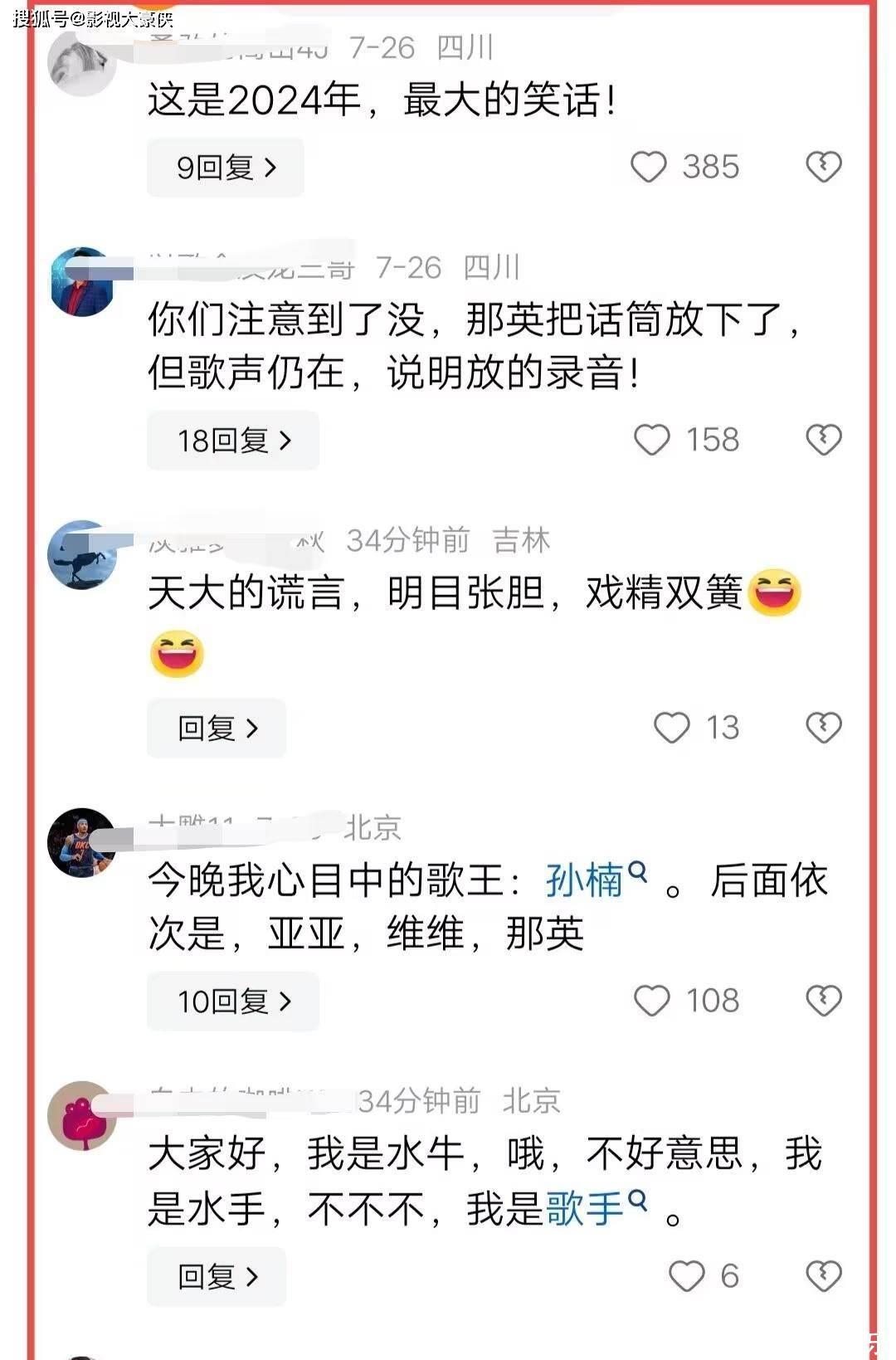Dislike the comment with 13 likes
This screenshot has width=896, height=1360.
pos(823,728)
